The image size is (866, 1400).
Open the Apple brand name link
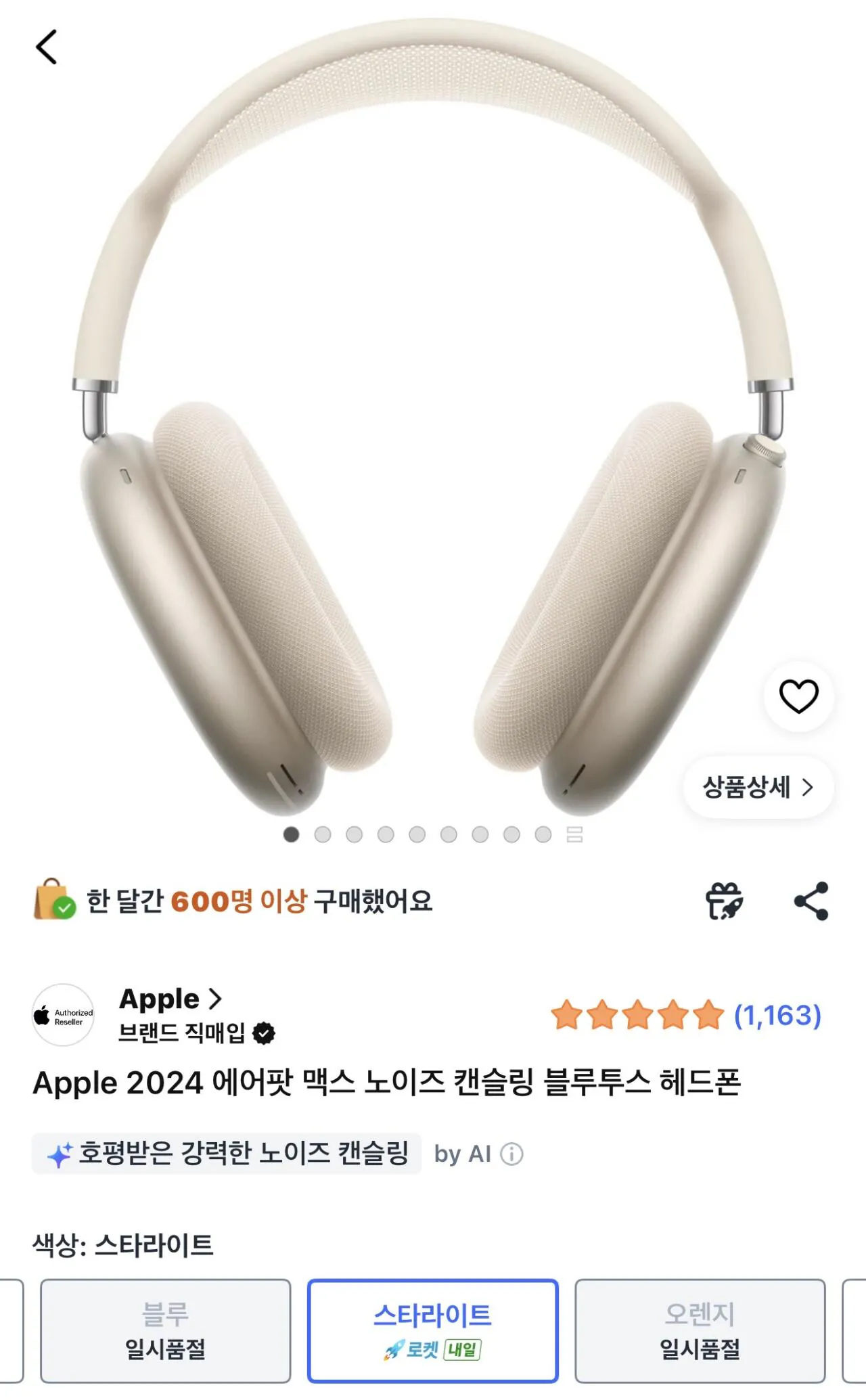(159, 999)
